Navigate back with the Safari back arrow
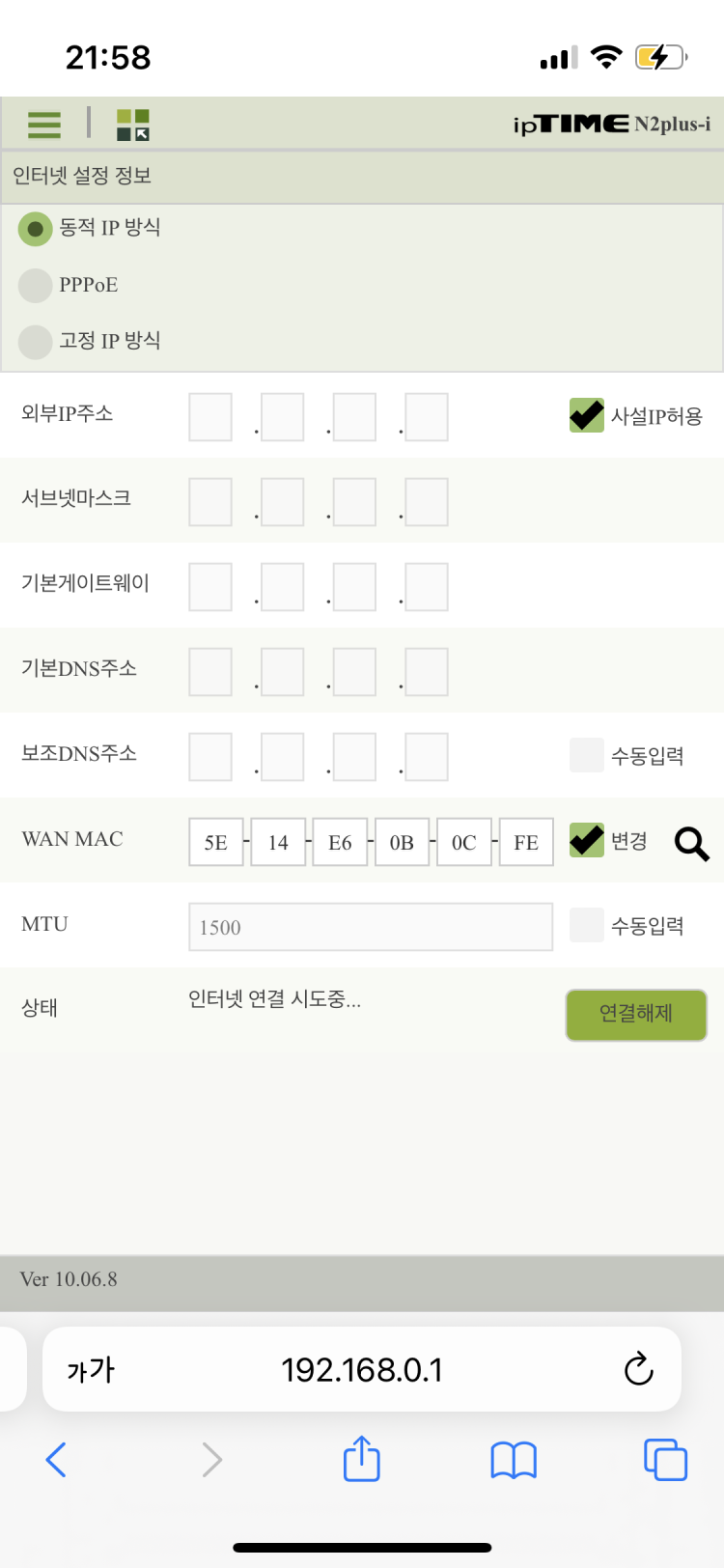 56,1460
